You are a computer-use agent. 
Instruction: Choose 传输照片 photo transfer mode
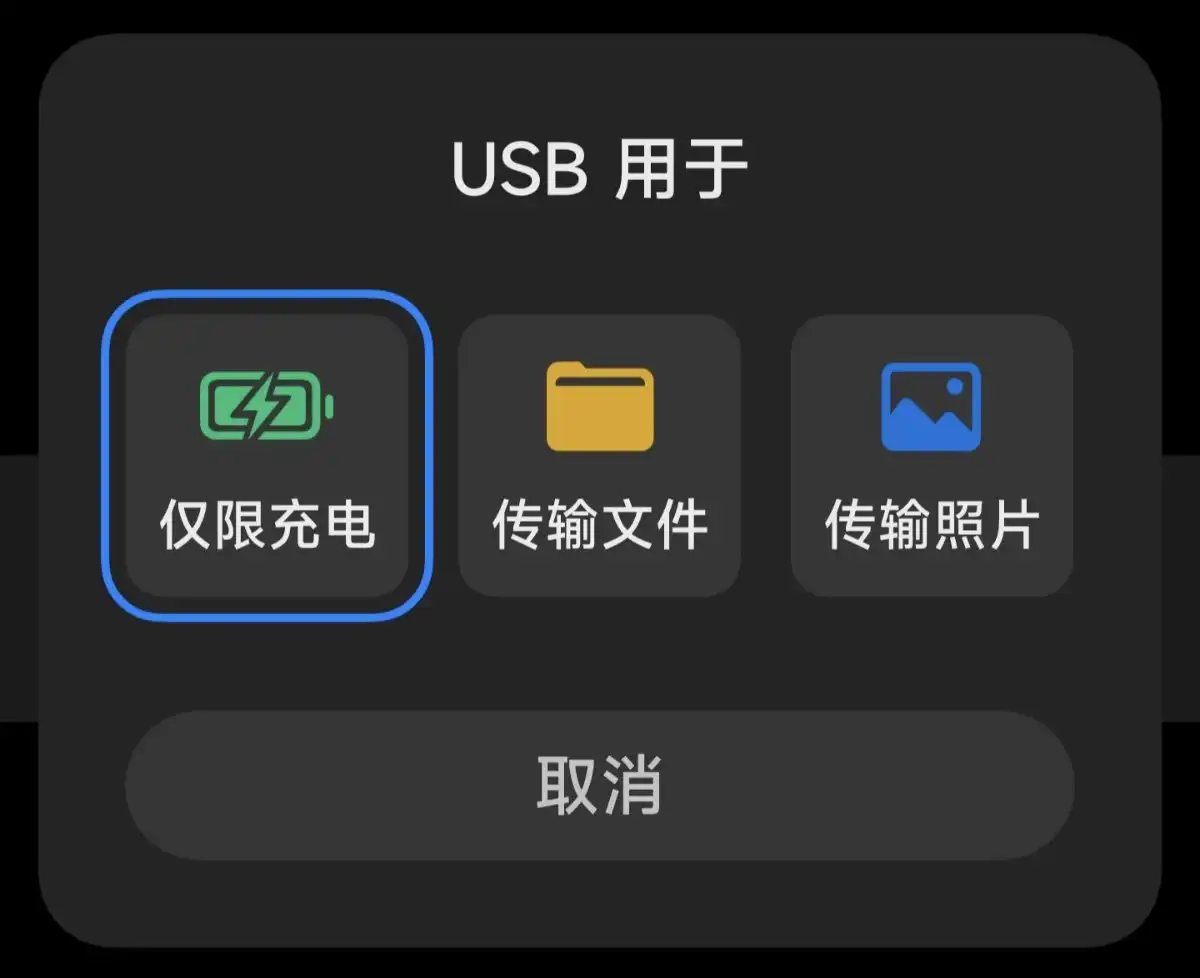pos(931,456)
